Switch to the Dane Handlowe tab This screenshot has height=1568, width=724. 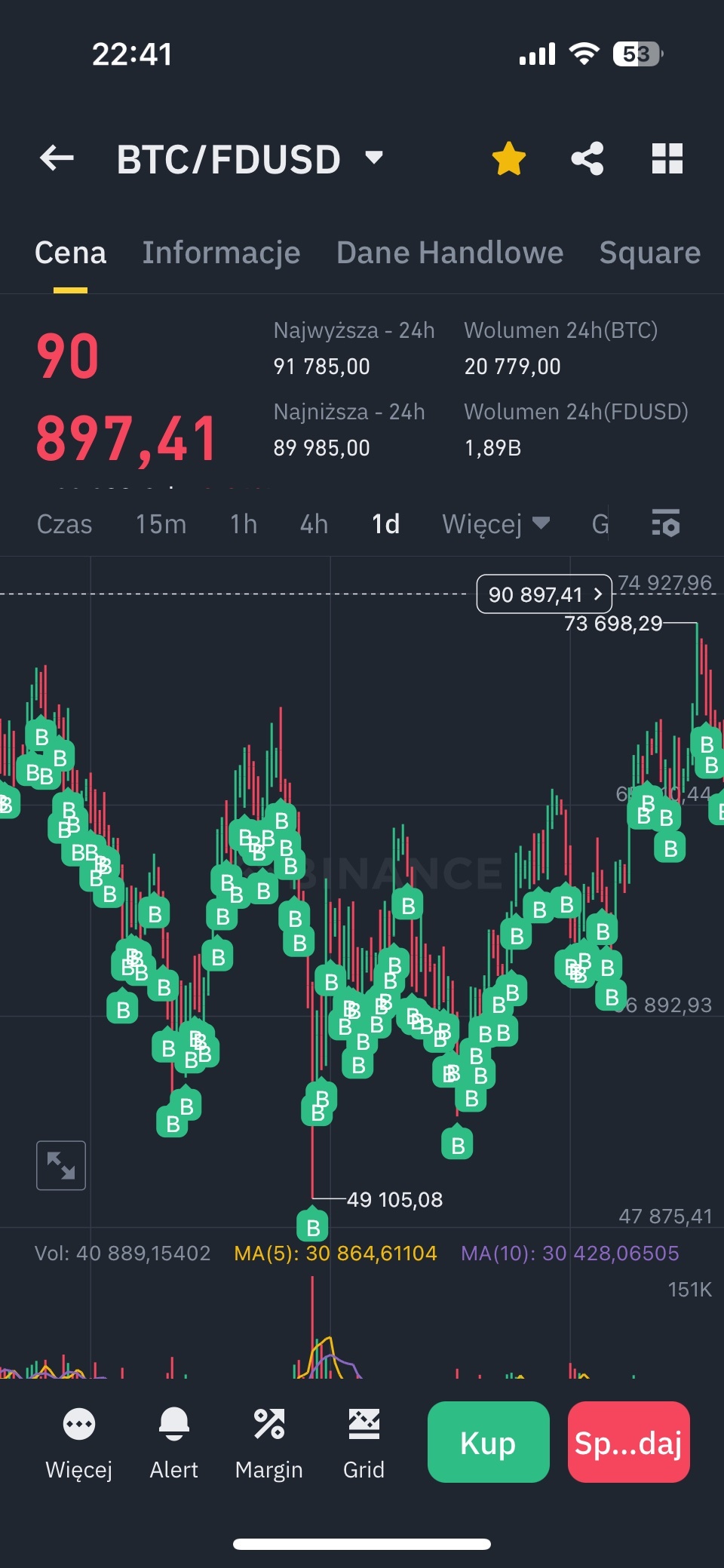pyautogui.click(x=449, y=253)
